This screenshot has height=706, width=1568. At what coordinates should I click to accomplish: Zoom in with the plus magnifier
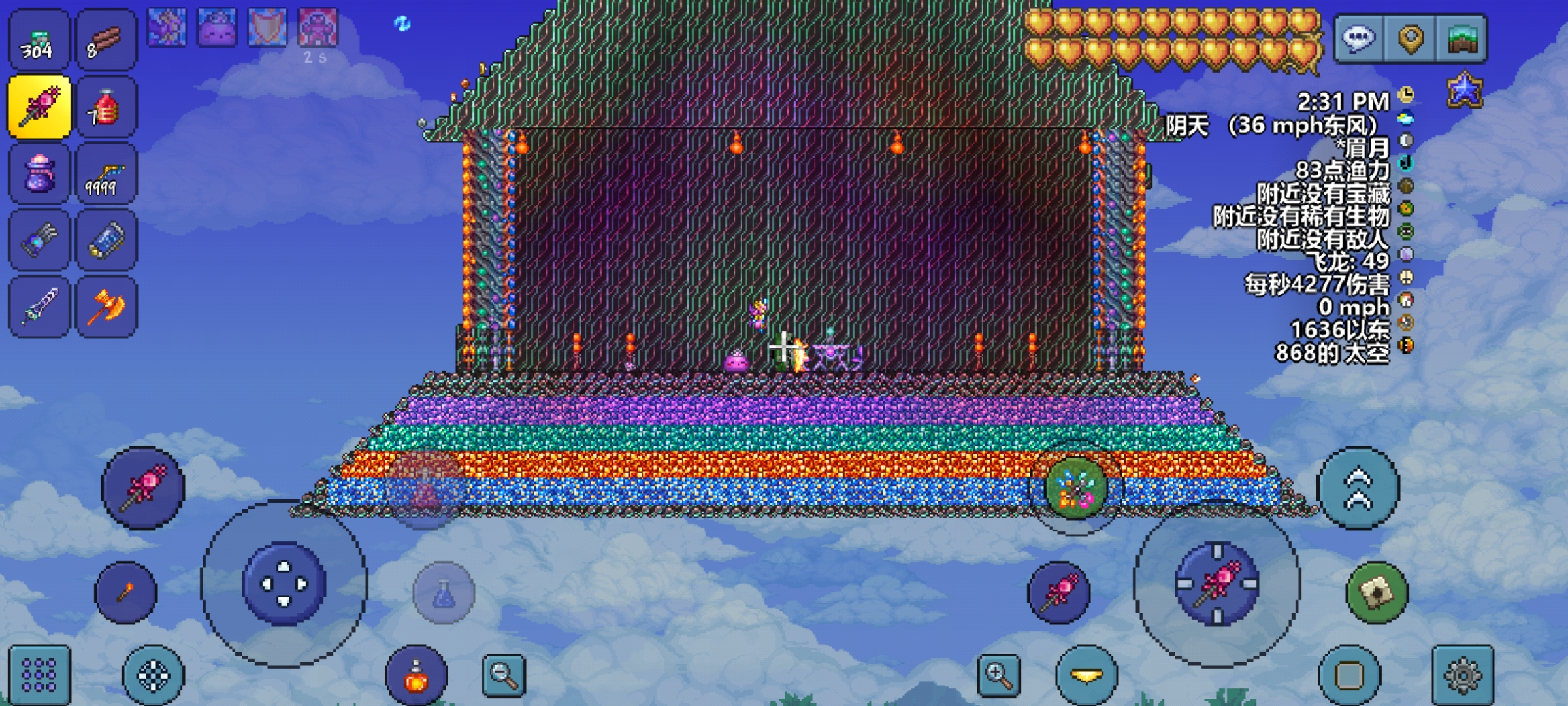999,675
